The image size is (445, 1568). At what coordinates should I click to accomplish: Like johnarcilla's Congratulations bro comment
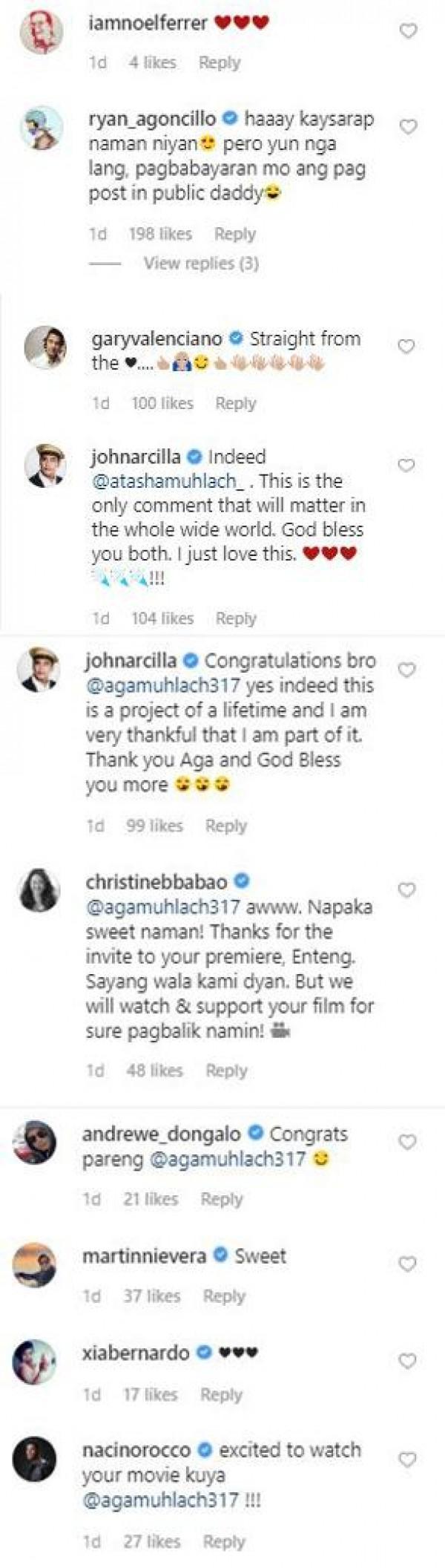click(x=406, y=670)
